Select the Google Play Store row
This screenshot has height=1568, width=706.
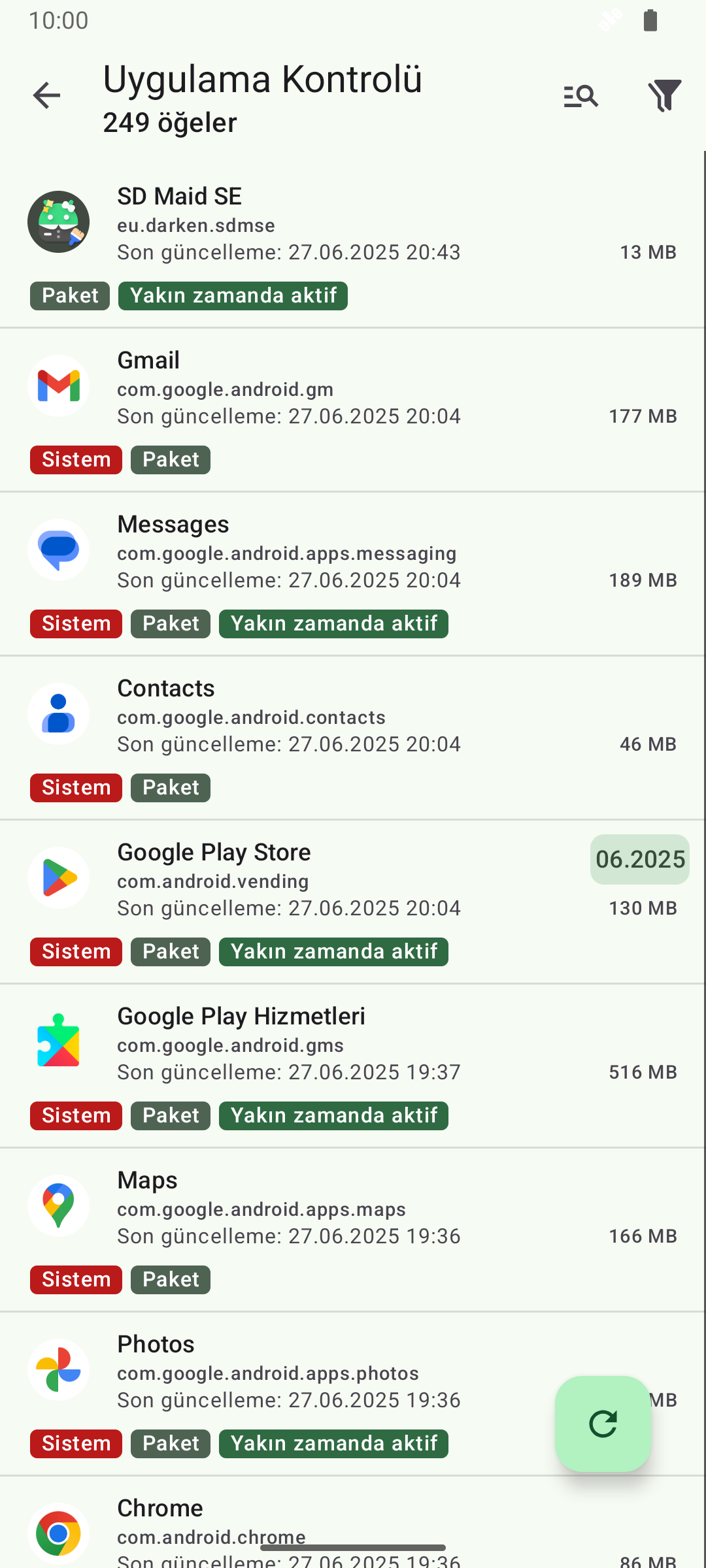click(x=352, y=902)
